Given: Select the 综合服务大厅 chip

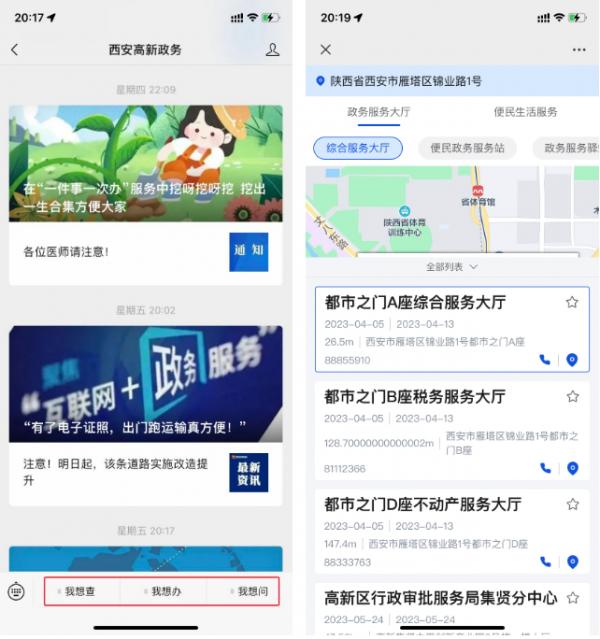Looking at the screenshot, I should click(358, 148).
